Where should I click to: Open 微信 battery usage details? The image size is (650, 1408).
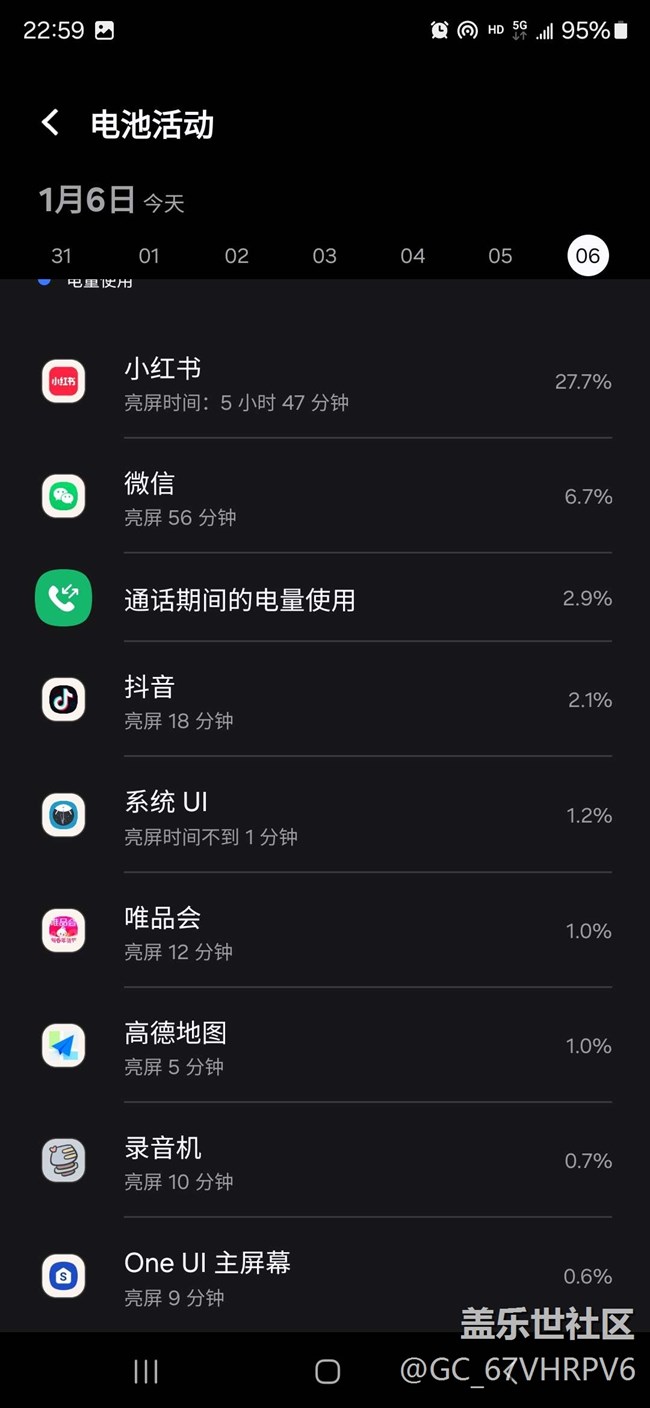325,496
